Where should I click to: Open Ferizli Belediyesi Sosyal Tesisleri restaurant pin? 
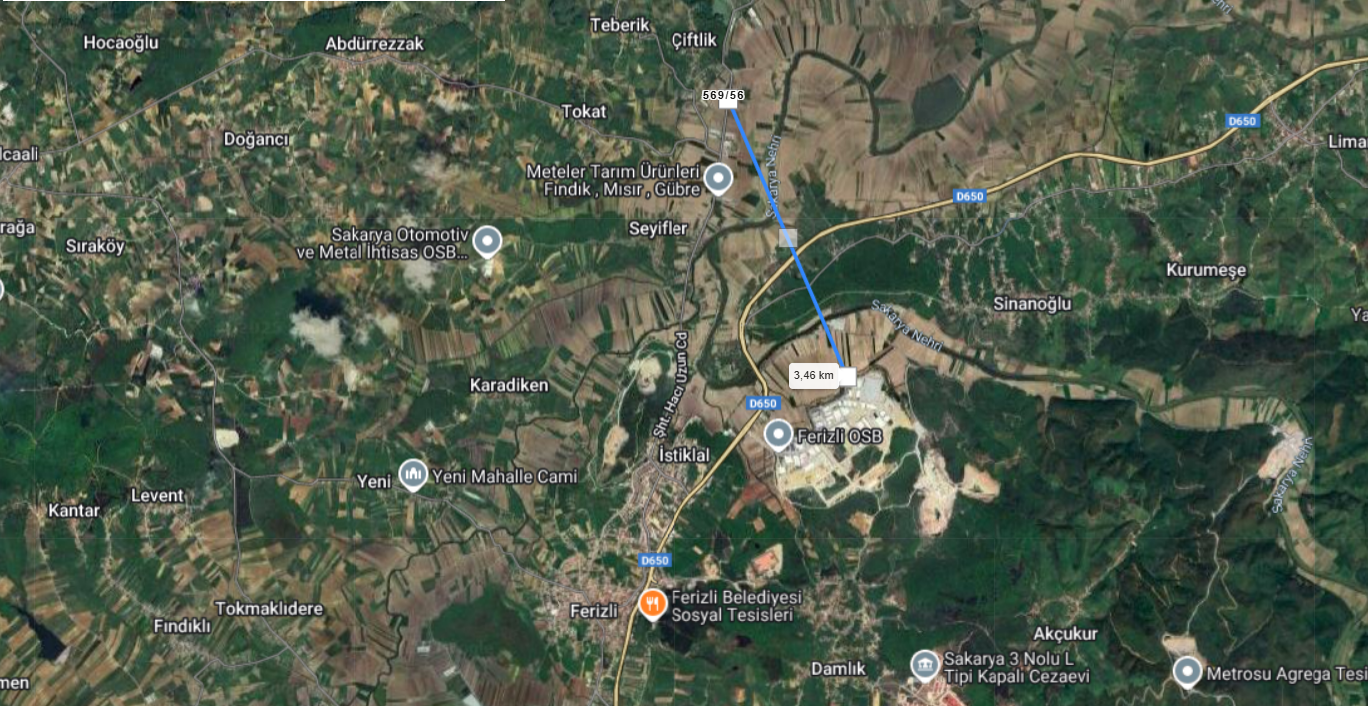652,603
